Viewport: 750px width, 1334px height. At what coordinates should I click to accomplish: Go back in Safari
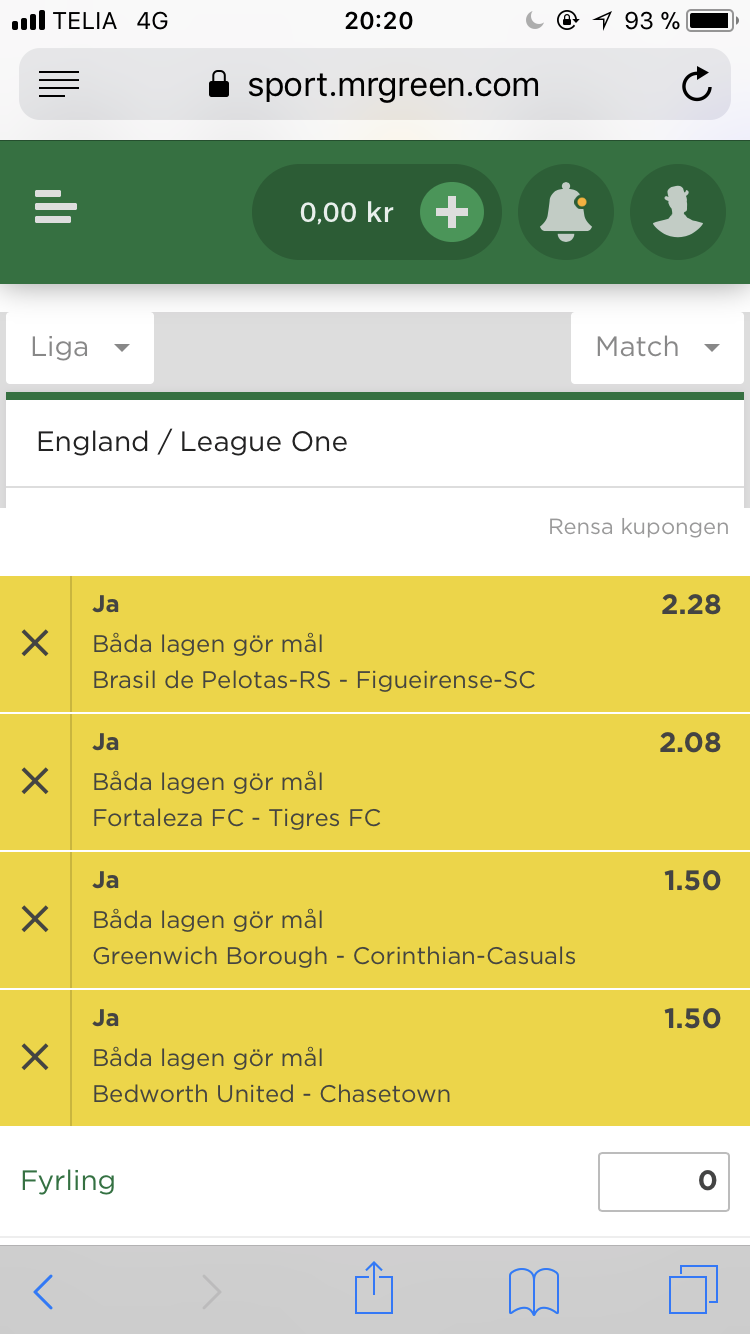(x=43, y=1291)
